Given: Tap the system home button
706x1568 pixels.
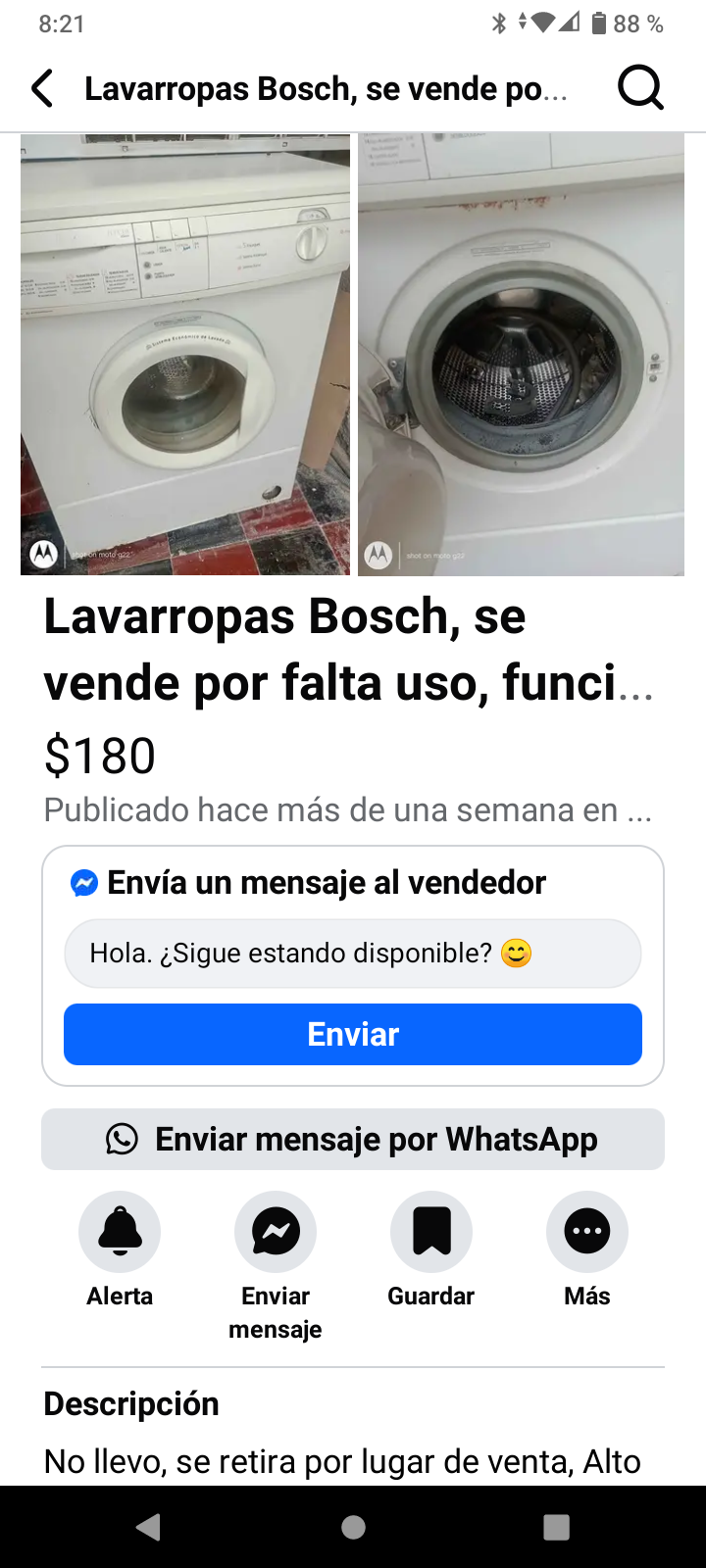Looking at the screenshot, I should pyautogui.click(x=353, y=1527).
